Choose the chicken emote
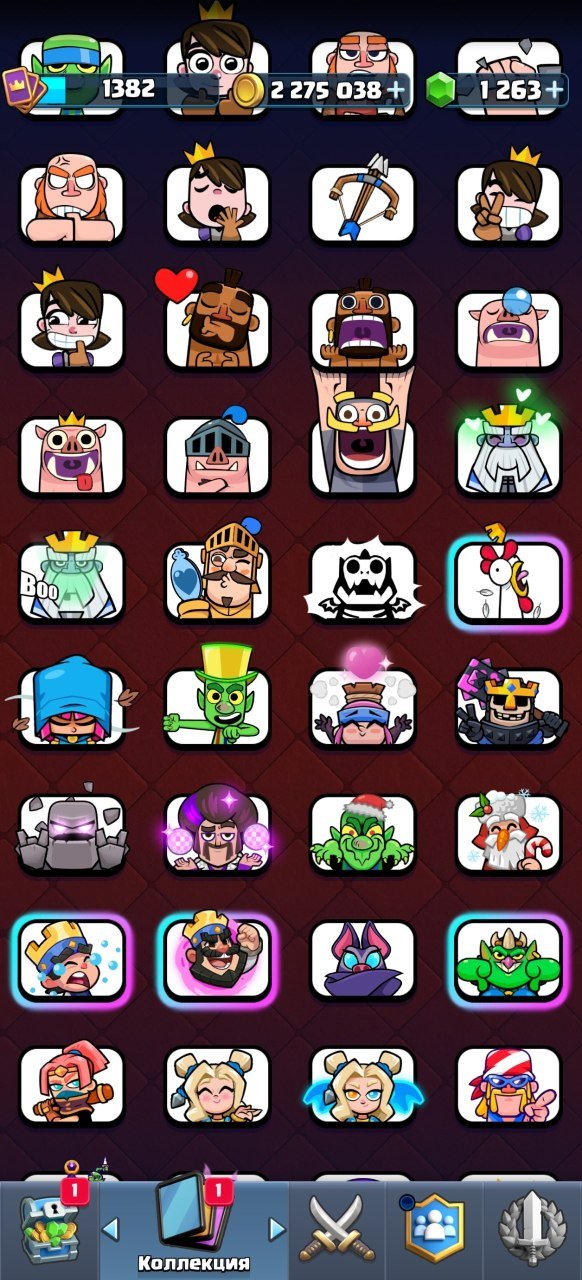This screenshot has height=1280, width=582. tap(508, 581)
